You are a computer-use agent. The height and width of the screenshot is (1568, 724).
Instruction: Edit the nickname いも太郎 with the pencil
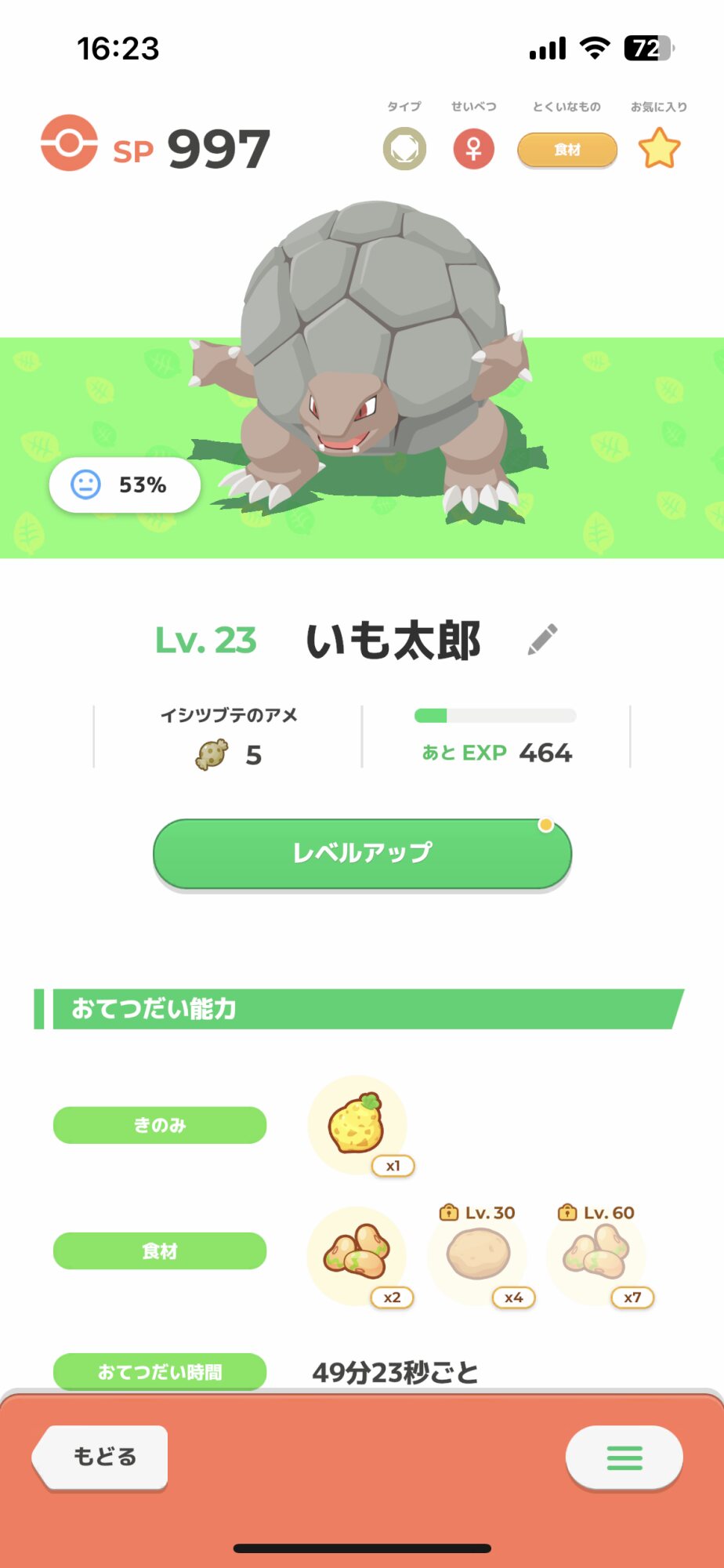(x=542, y=639)
